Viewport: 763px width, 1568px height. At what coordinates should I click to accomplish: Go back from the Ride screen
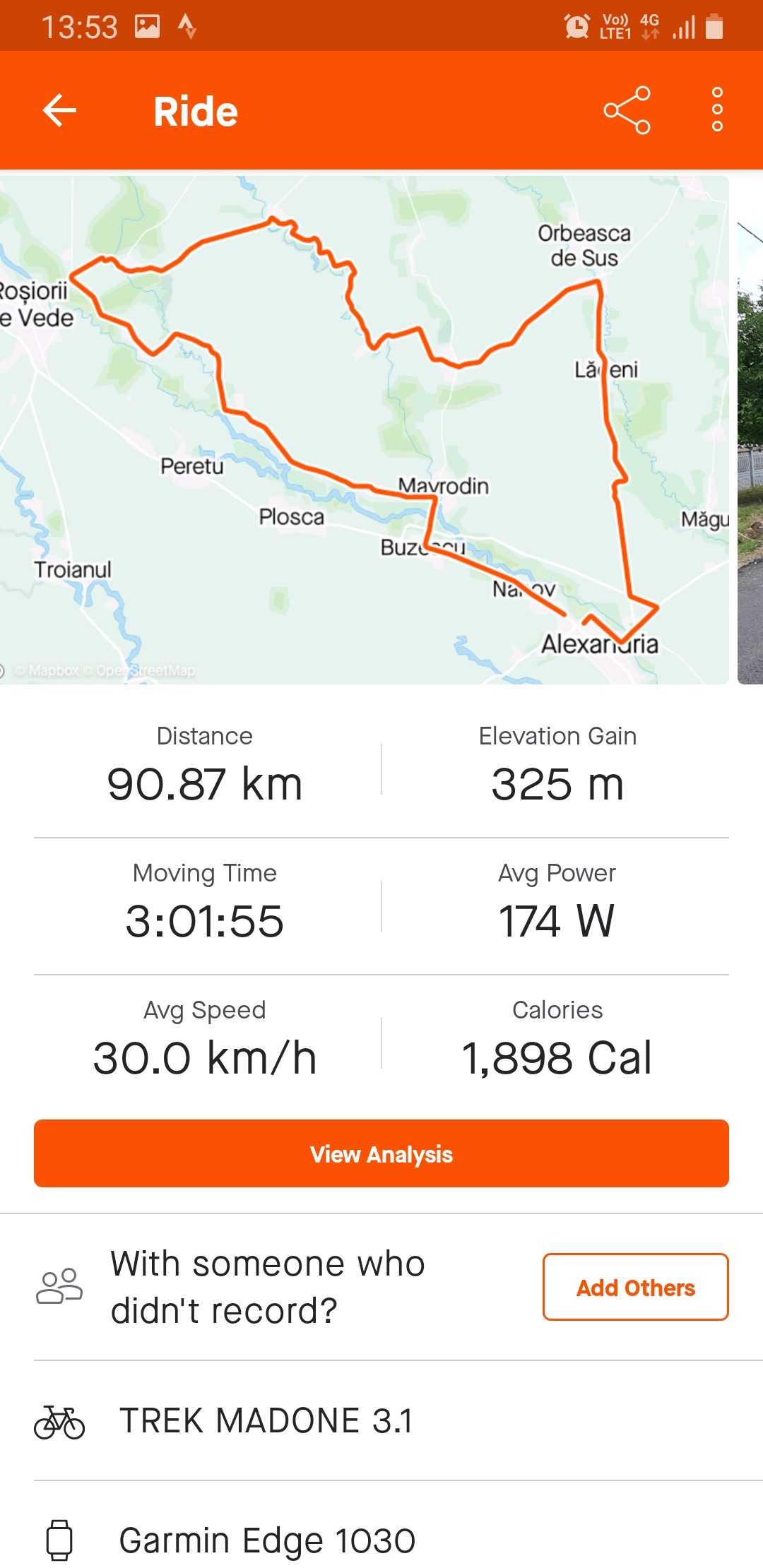(59, 111)
